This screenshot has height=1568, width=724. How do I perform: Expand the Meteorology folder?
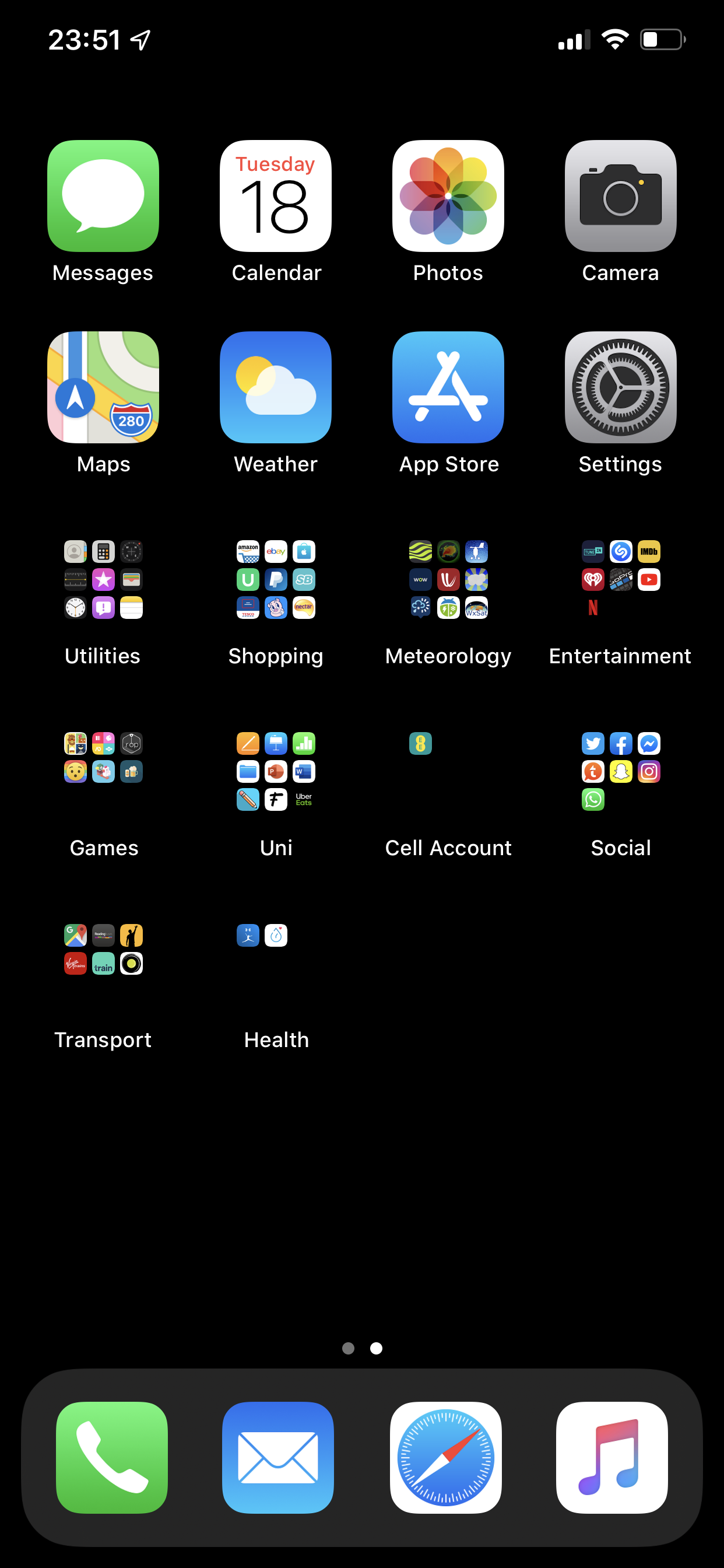(x=448, y=579)
